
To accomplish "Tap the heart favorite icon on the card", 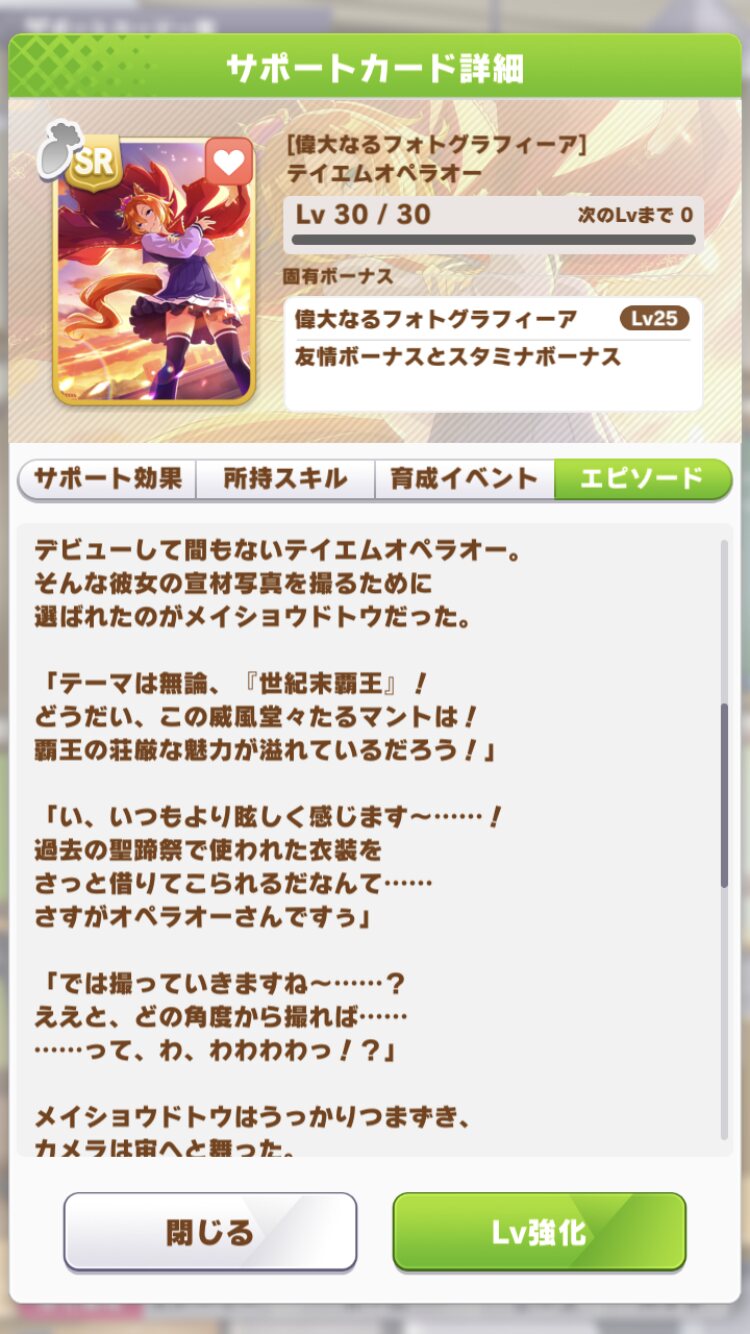I will (x=228, y=162).
